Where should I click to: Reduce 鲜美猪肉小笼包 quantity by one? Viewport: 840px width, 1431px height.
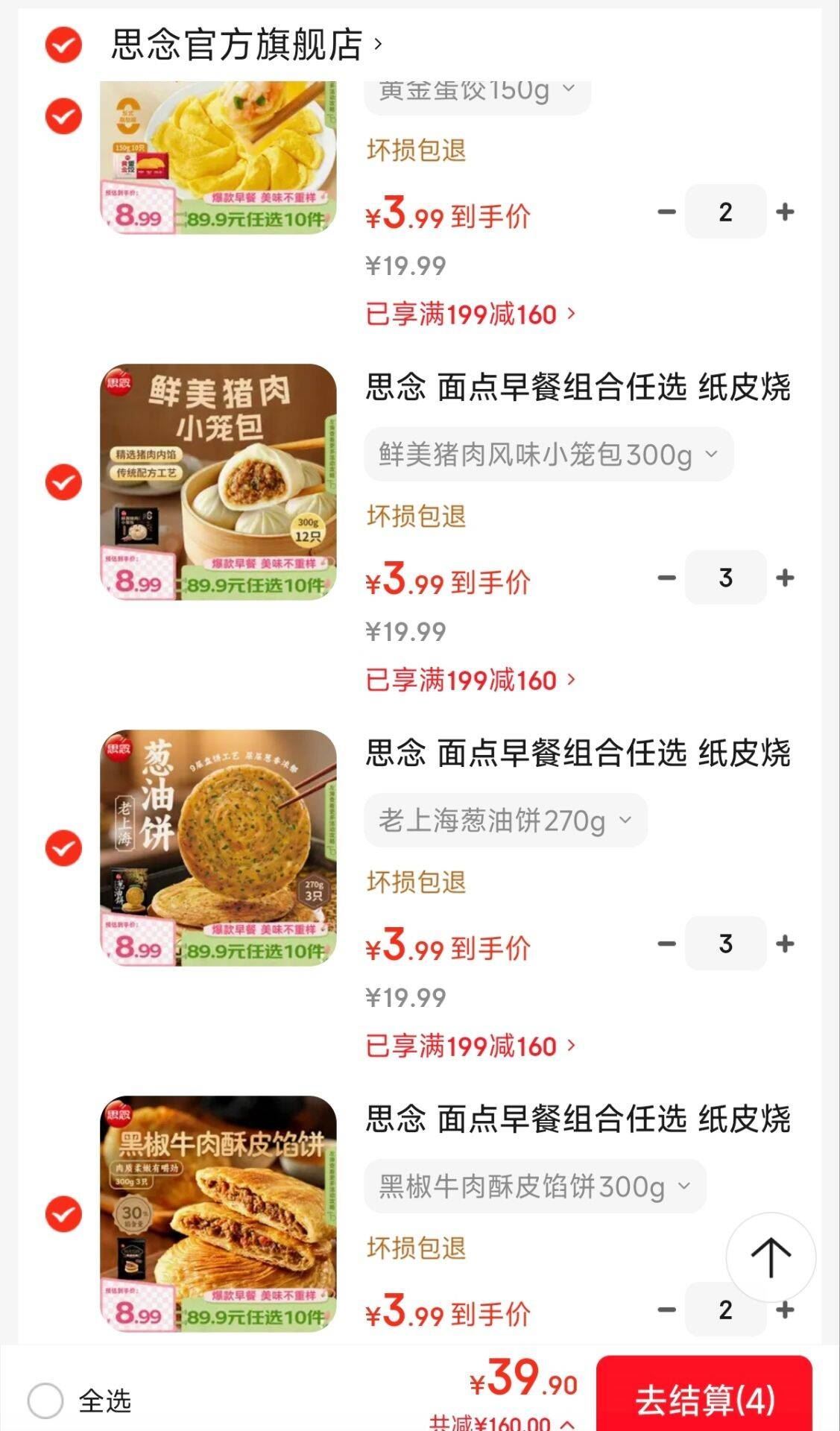pos(666,578)
